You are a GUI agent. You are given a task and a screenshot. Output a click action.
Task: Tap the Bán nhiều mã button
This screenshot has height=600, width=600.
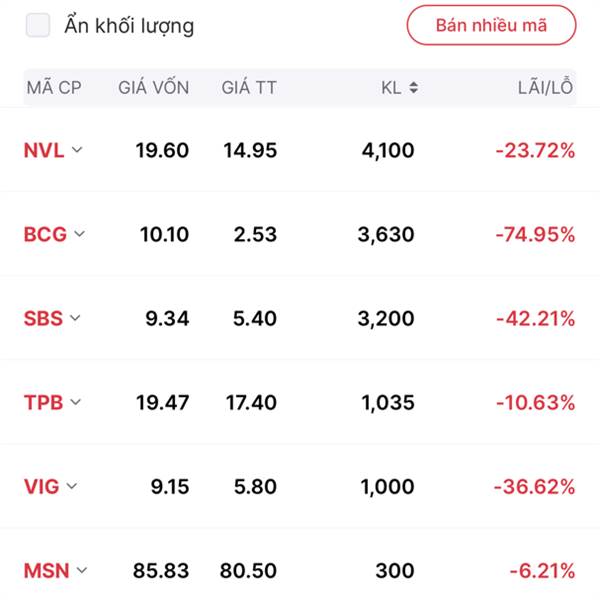[x=491, y=25]
